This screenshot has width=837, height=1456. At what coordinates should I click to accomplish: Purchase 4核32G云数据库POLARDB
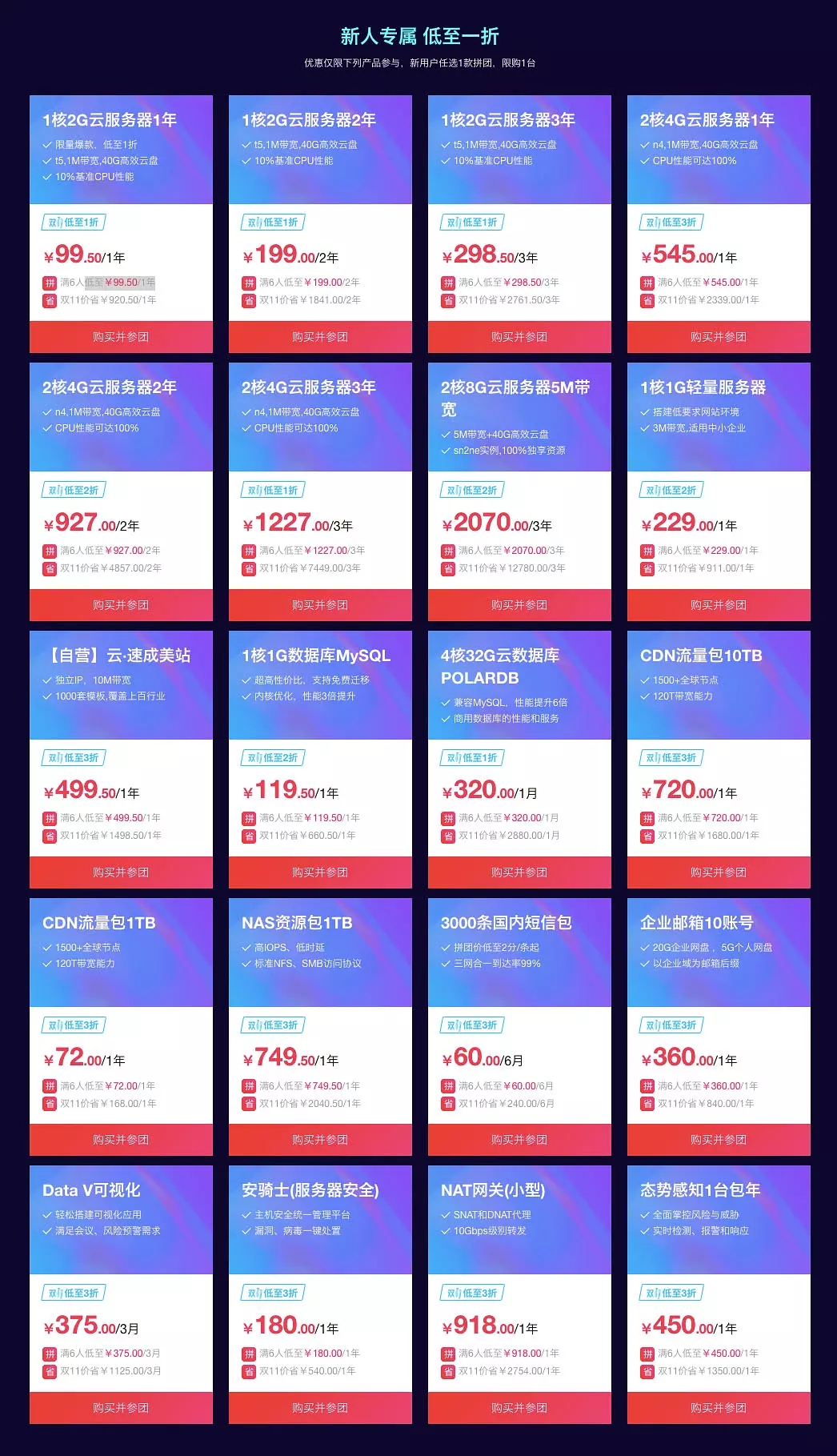tap(519, 872)
